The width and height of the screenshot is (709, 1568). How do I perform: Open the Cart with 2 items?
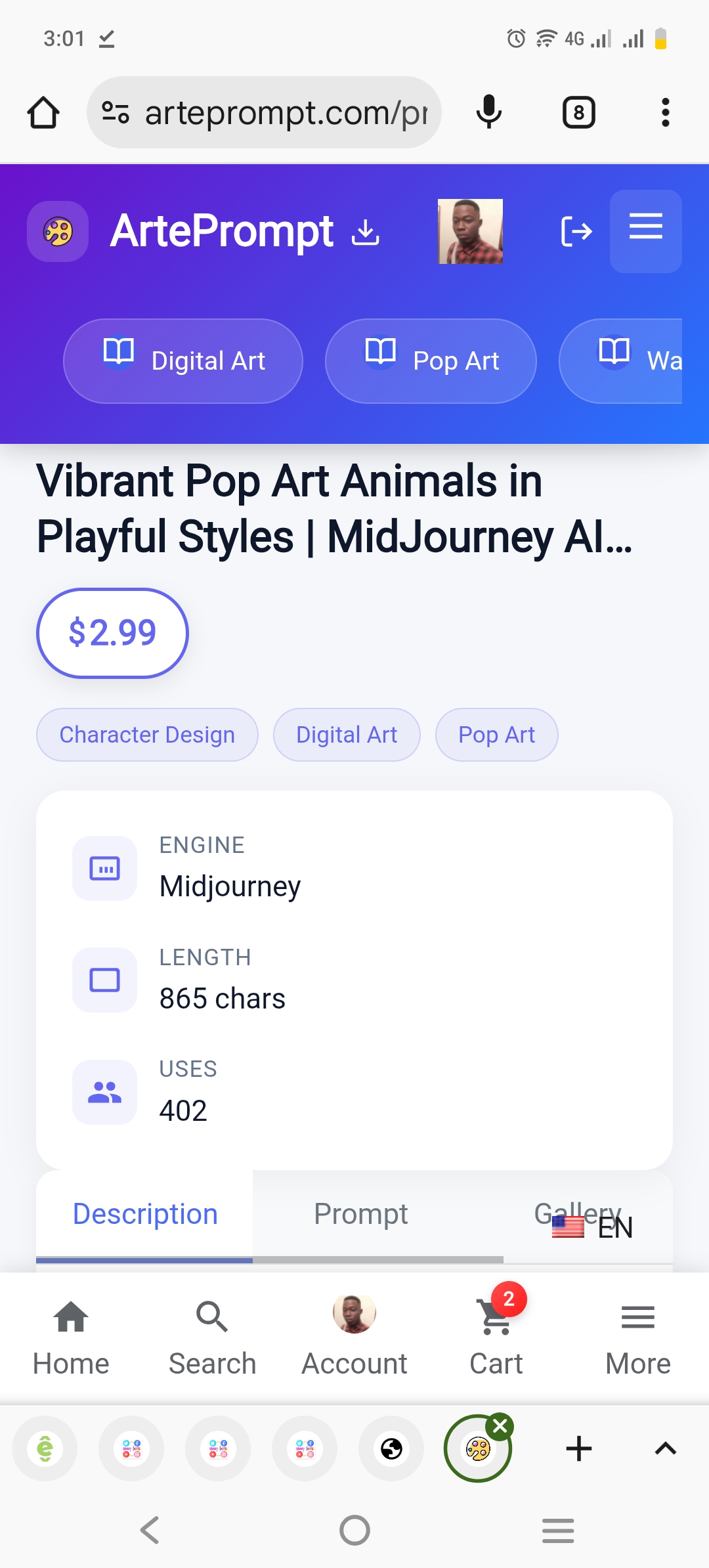click(496, 1318)
